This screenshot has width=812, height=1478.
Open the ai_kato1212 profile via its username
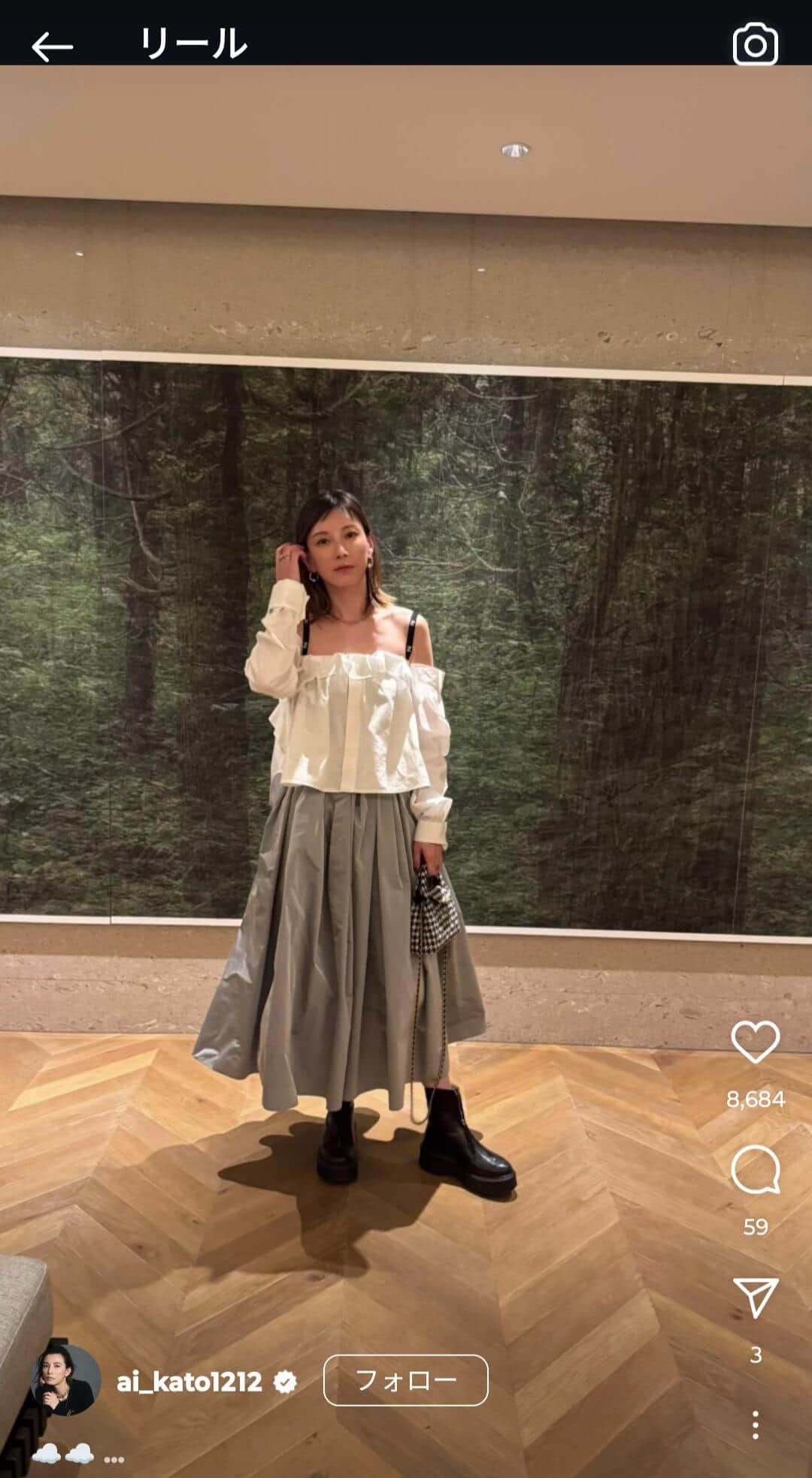click(189, 1382)
